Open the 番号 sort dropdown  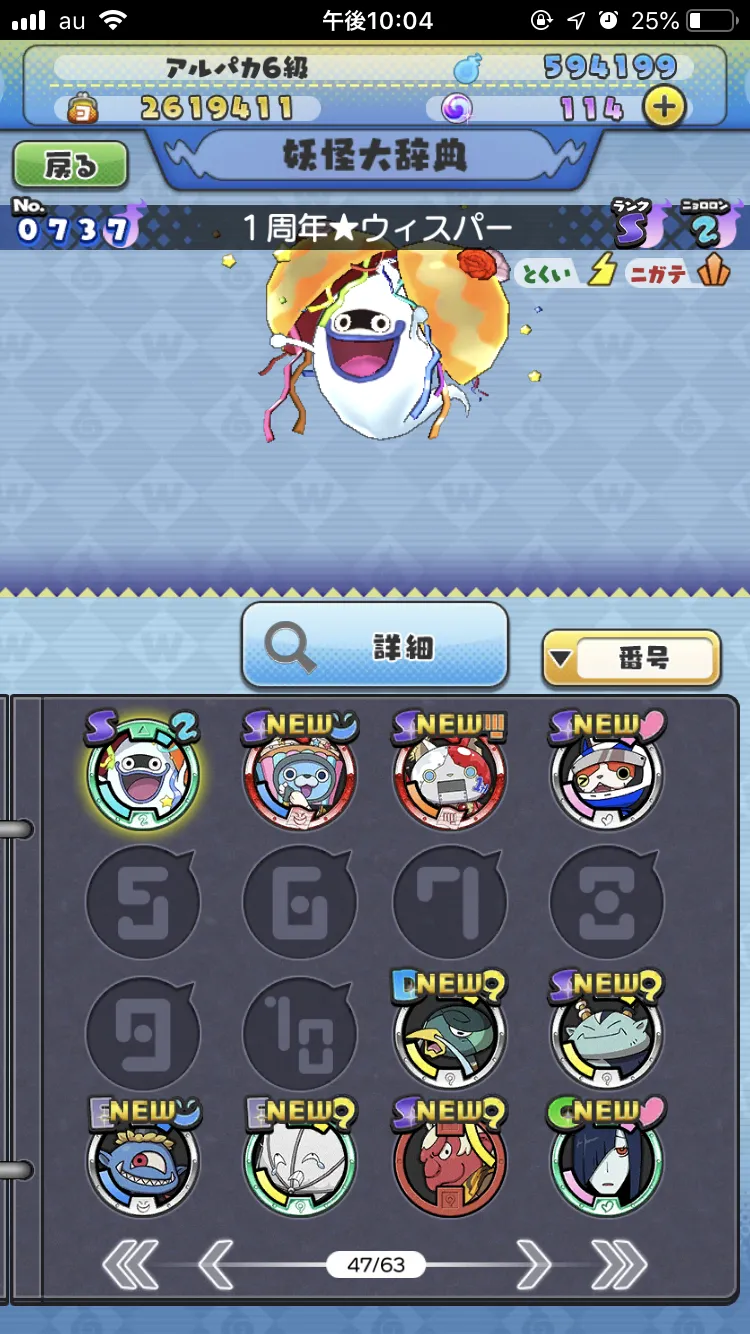(x=631, y=658)
